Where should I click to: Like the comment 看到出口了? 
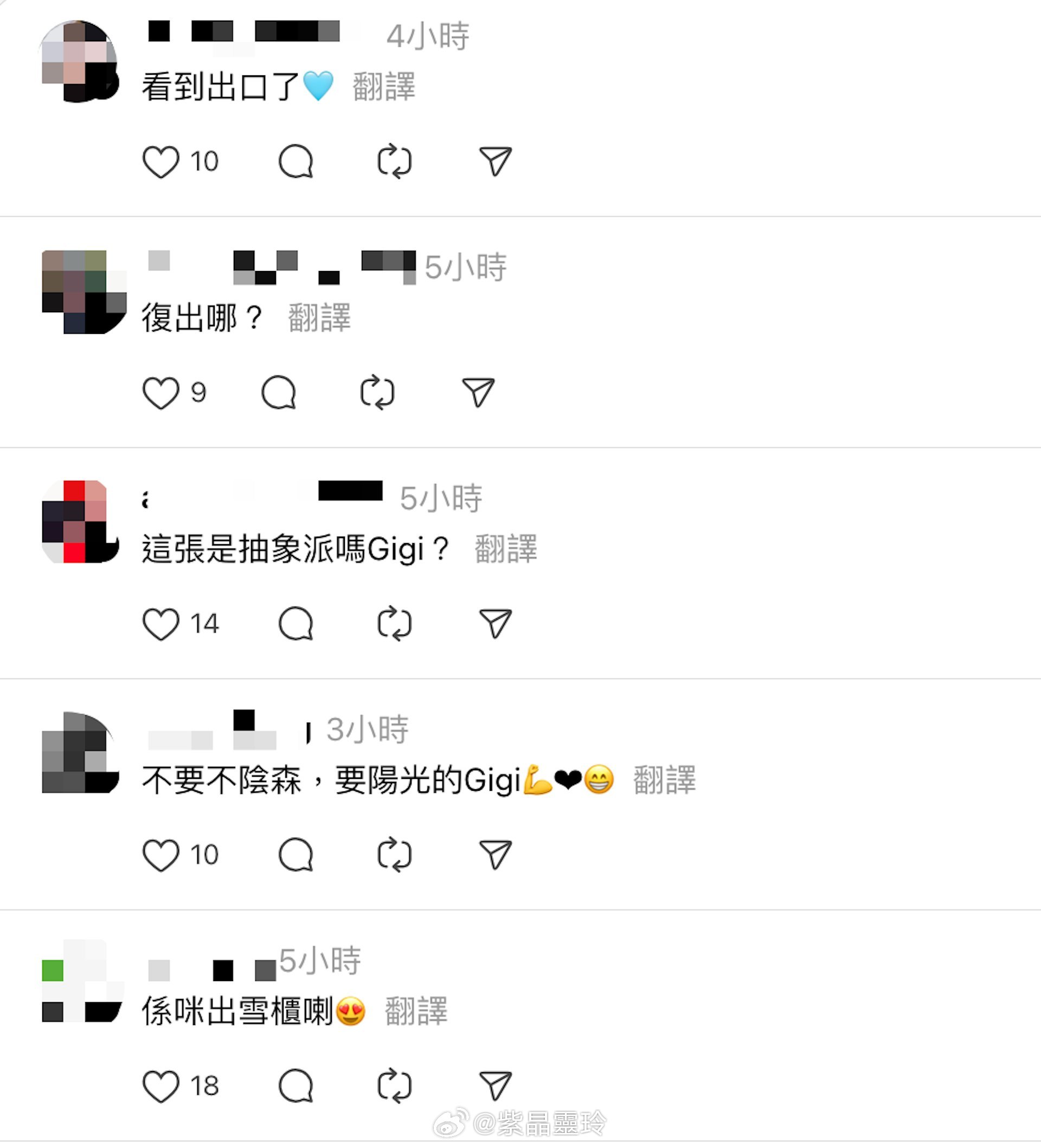pyautogui.click(x=160, y=162)
